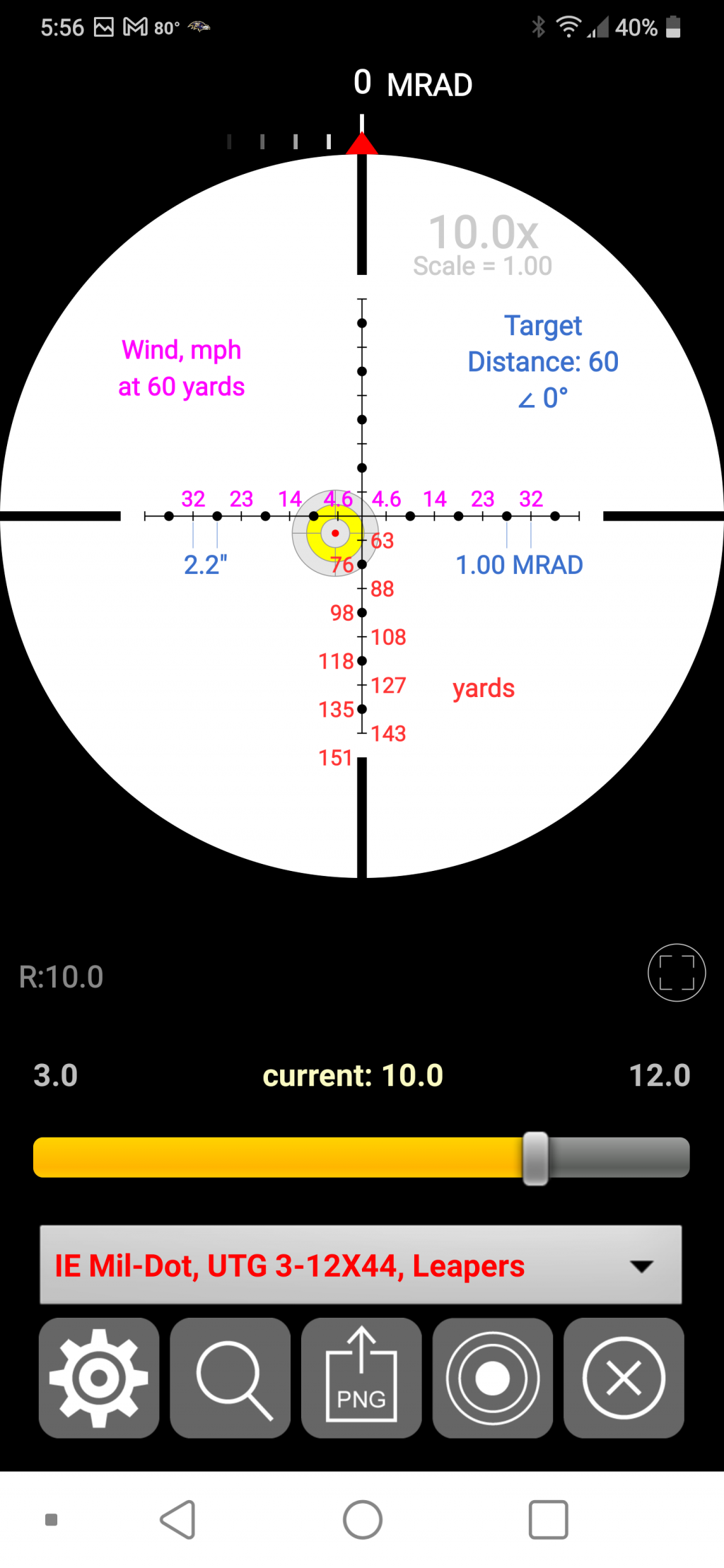Toggle the fullscreen view icon
This screenshot has height=1568, width=724.
[676, 973]
